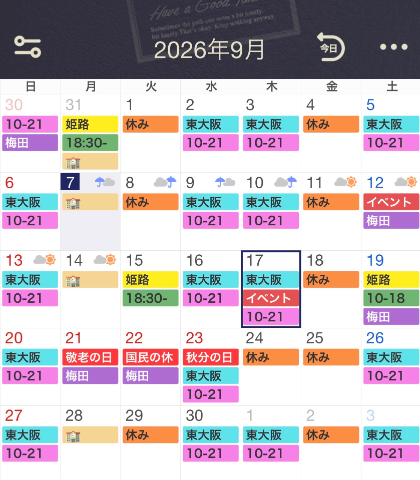420x480 pixels.
Task: Select August 31 day cell
Action: click(90, 134)
